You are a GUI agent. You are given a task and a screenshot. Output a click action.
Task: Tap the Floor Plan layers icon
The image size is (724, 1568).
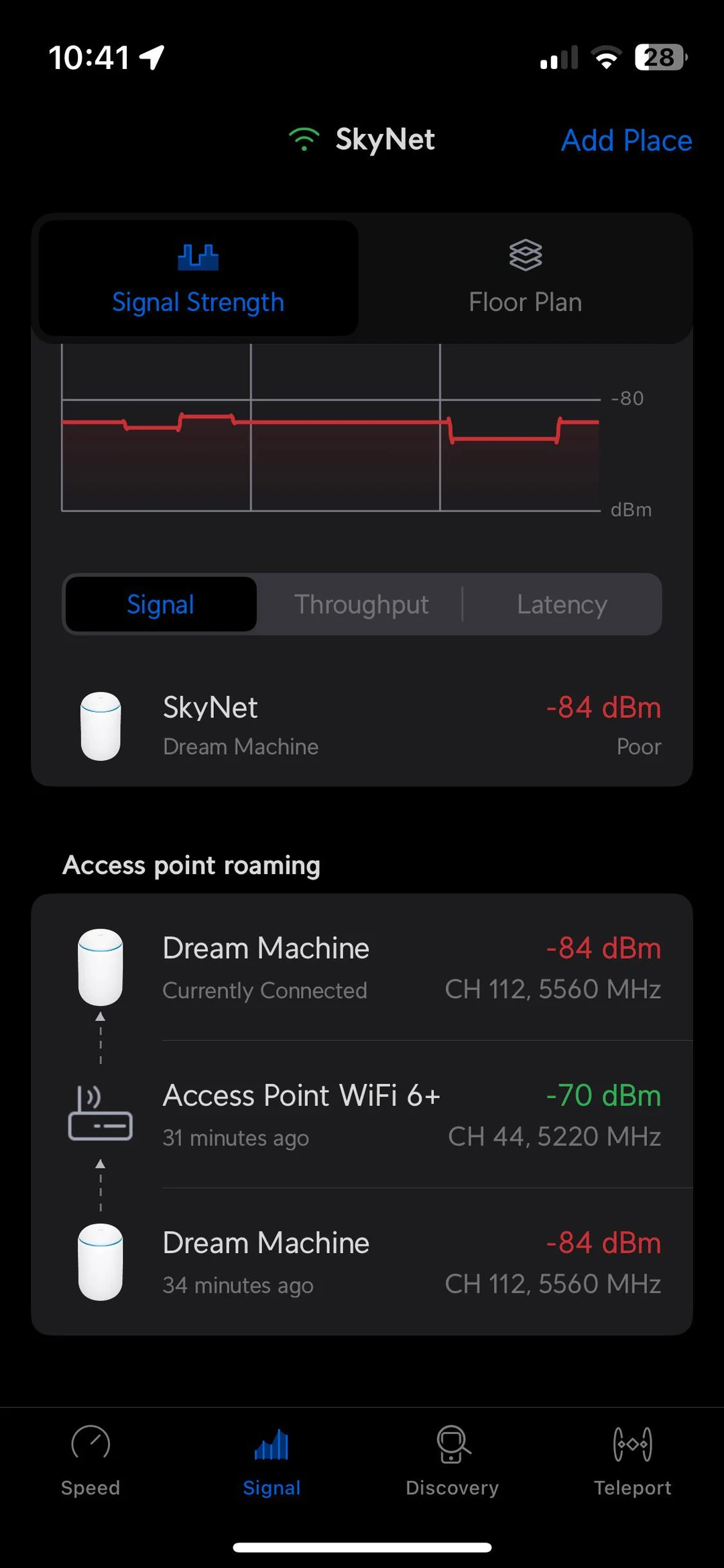click(525, 255)
